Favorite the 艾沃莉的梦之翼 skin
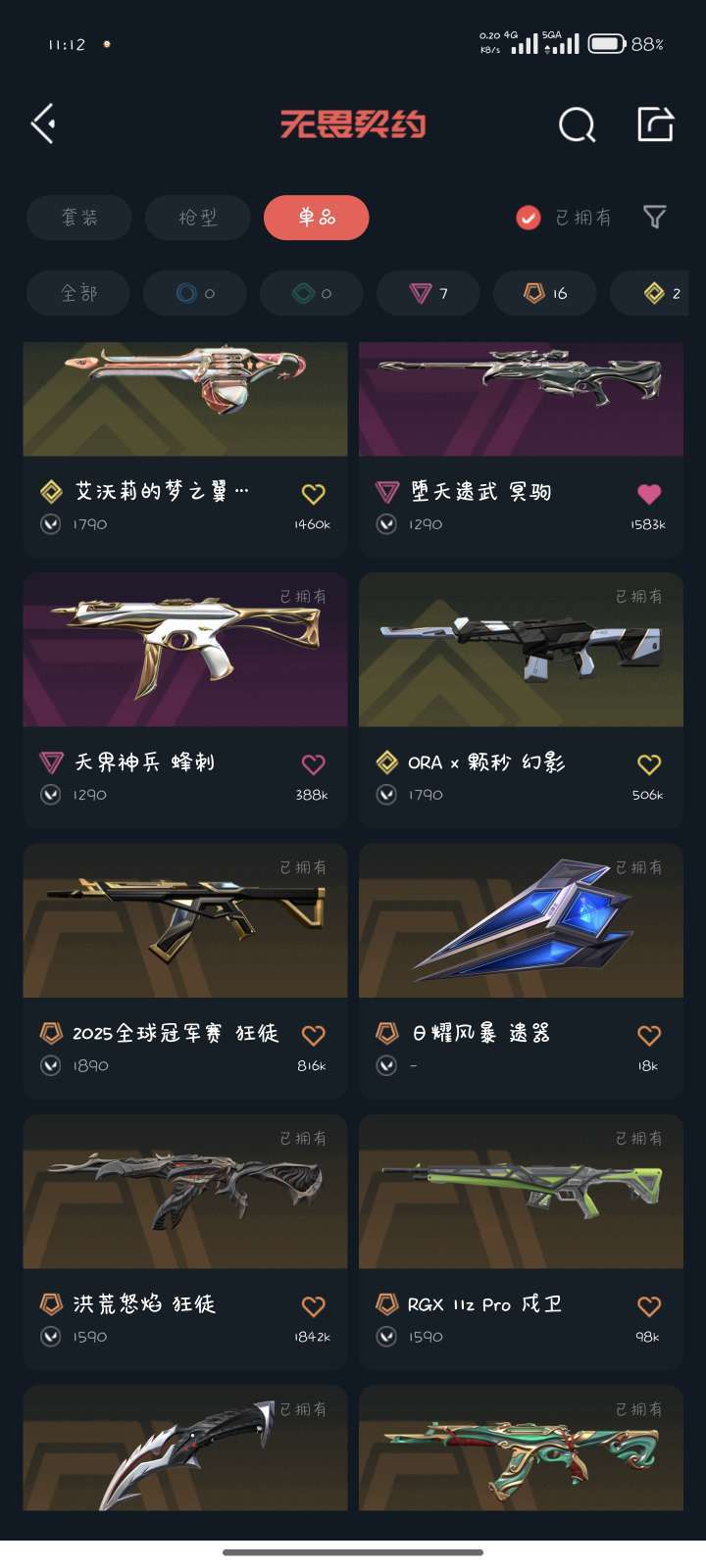 tap(313, 494)
